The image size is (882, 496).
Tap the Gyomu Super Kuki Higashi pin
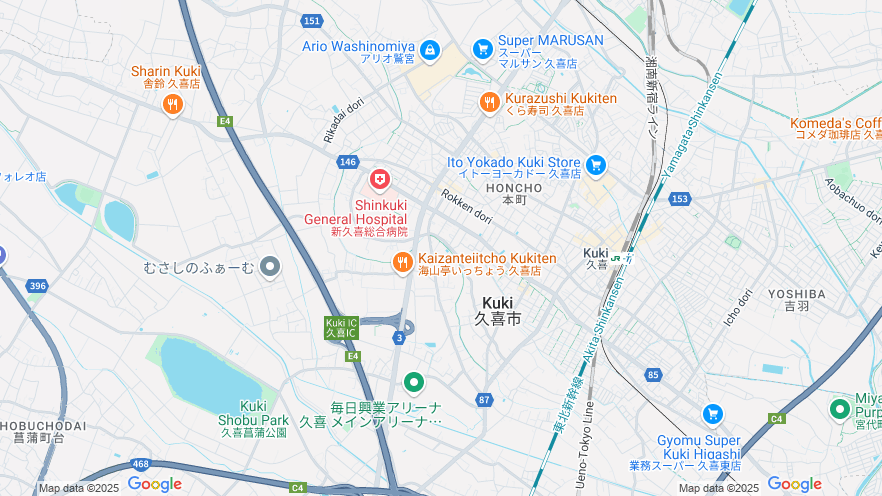click(712, 414)
